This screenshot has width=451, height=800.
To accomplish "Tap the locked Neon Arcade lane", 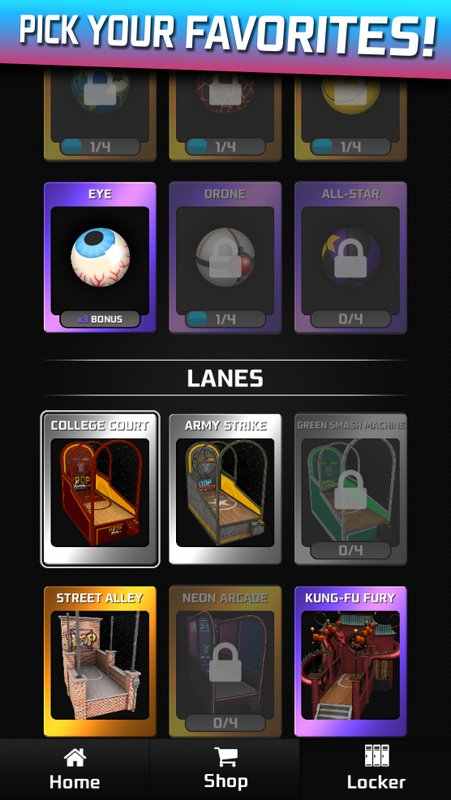I will (x=225, y=661).
